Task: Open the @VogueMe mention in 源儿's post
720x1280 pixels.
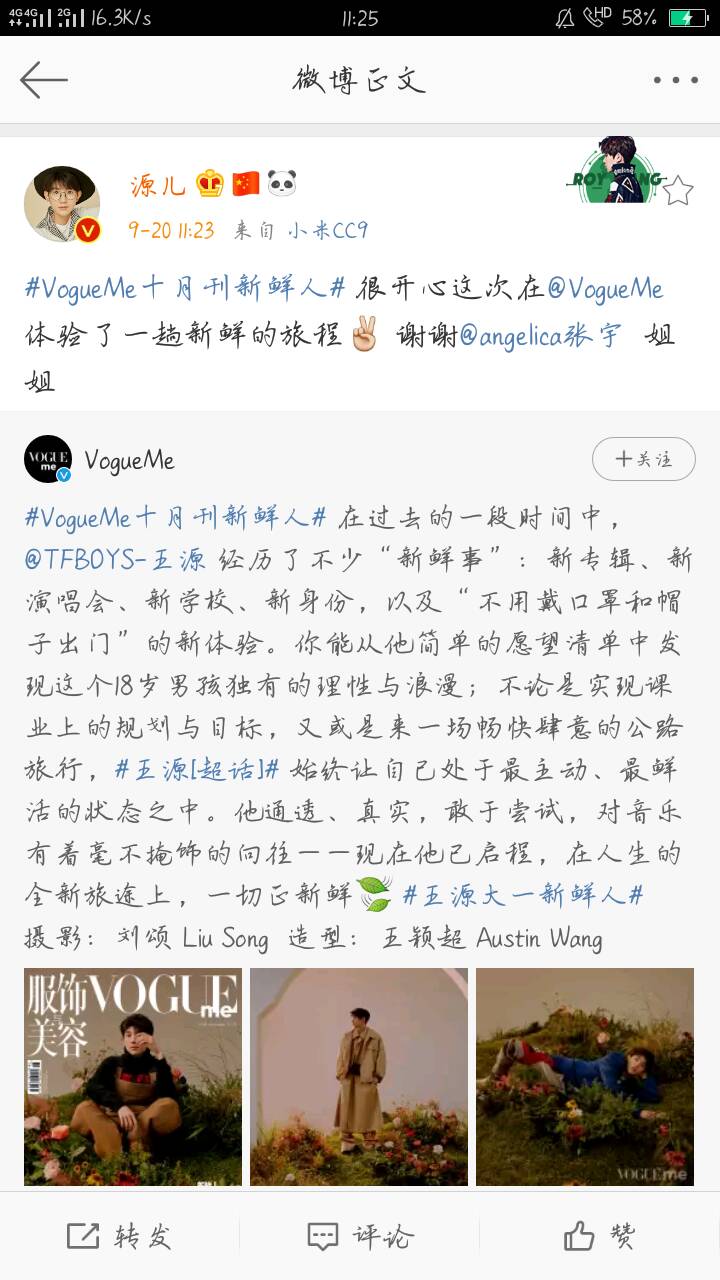Action: (604, 289)
